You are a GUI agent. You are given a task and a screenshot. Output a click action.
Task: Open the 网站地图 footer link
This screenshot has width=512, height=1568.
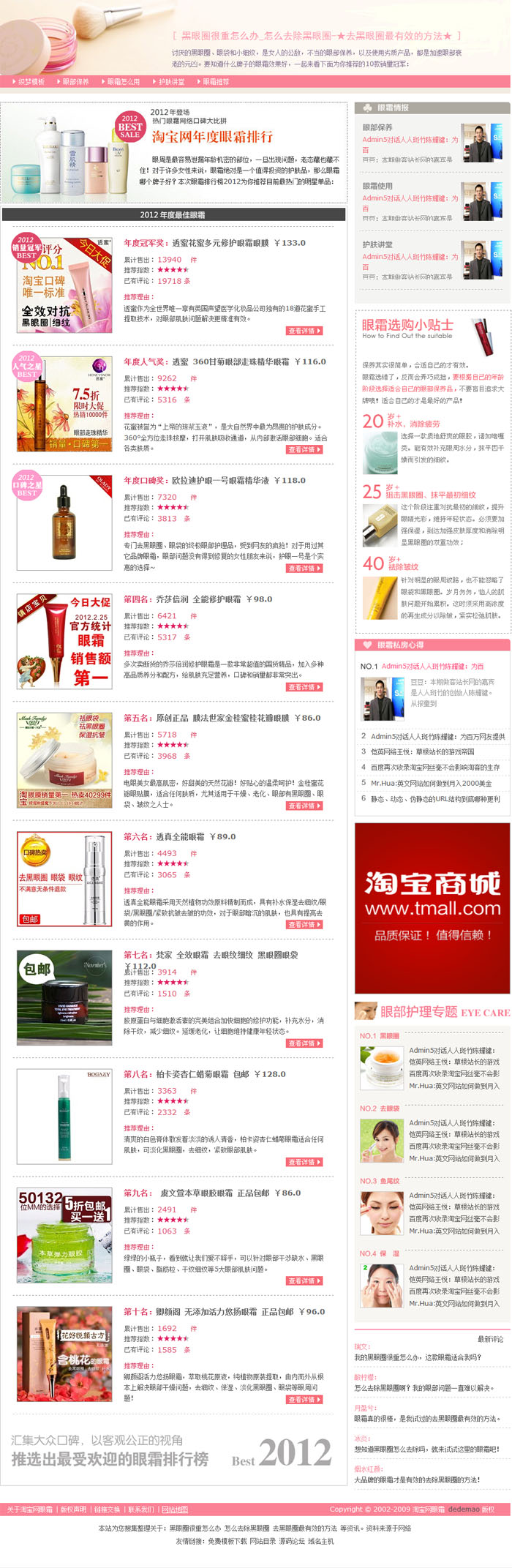coord(175,1509)
